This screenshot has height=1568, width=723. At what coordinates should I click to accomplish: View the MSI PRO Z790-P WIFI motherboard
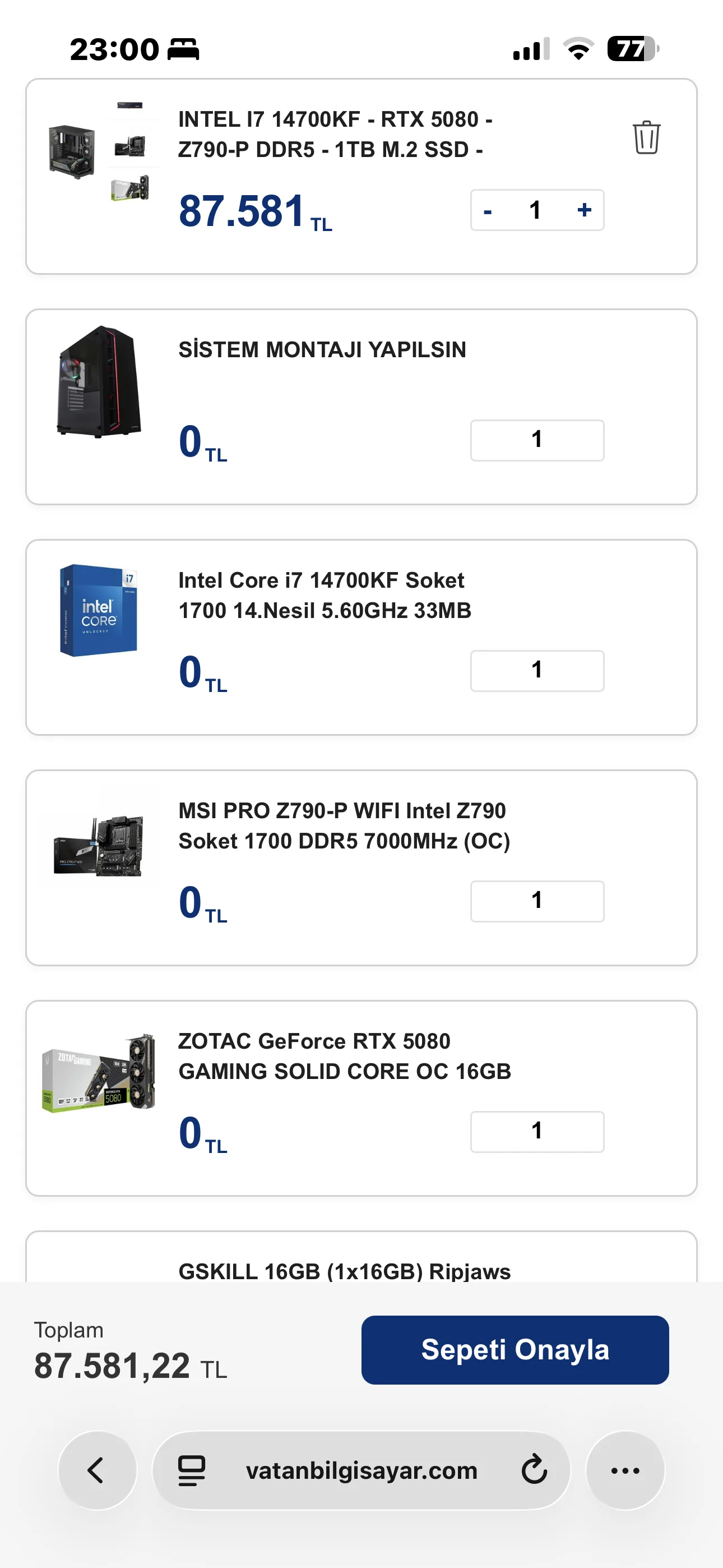[x=344, y=825]
